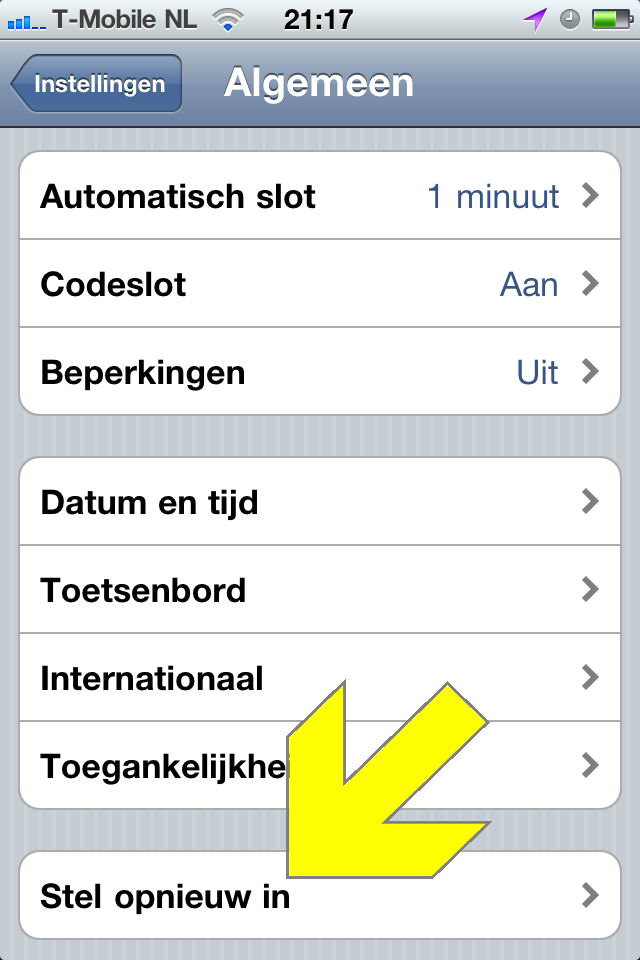
Task: Open the Codeslot settings
Action: 320,284
